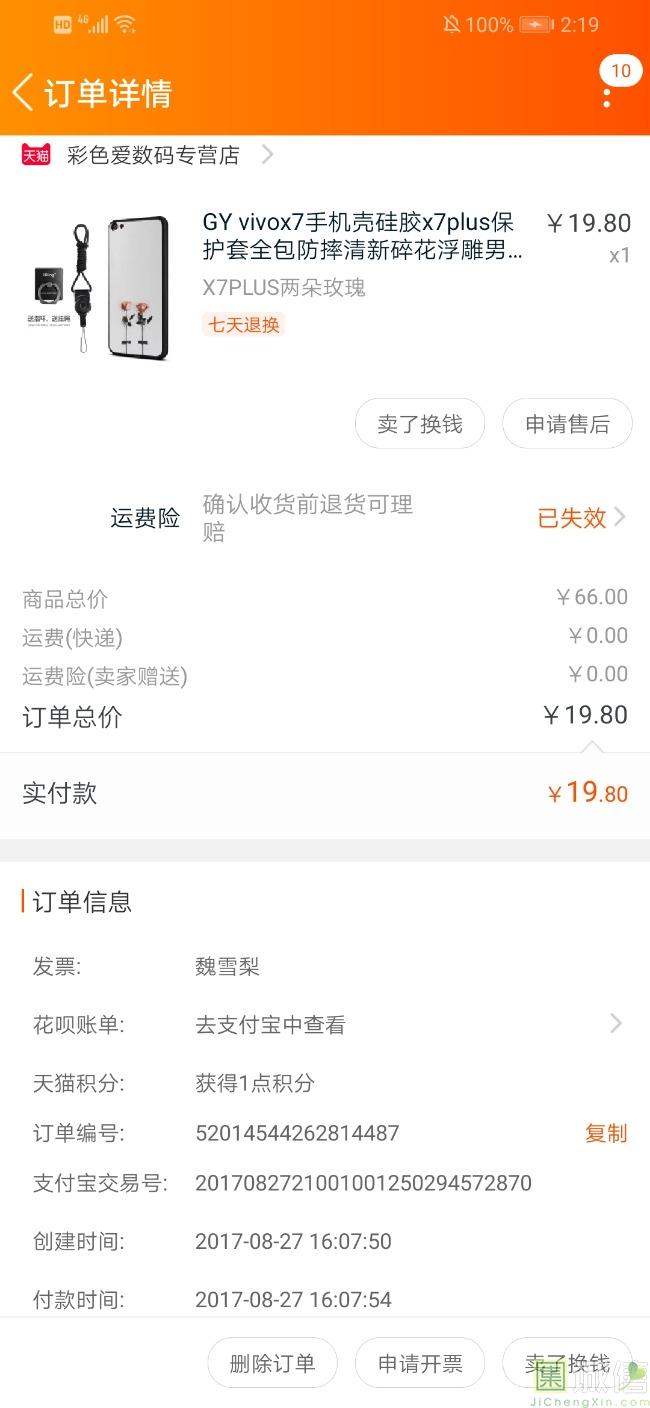Open the 彩色爱数码专营店 store page
This screenshot has width=650, height=1408.
[153, 155]
